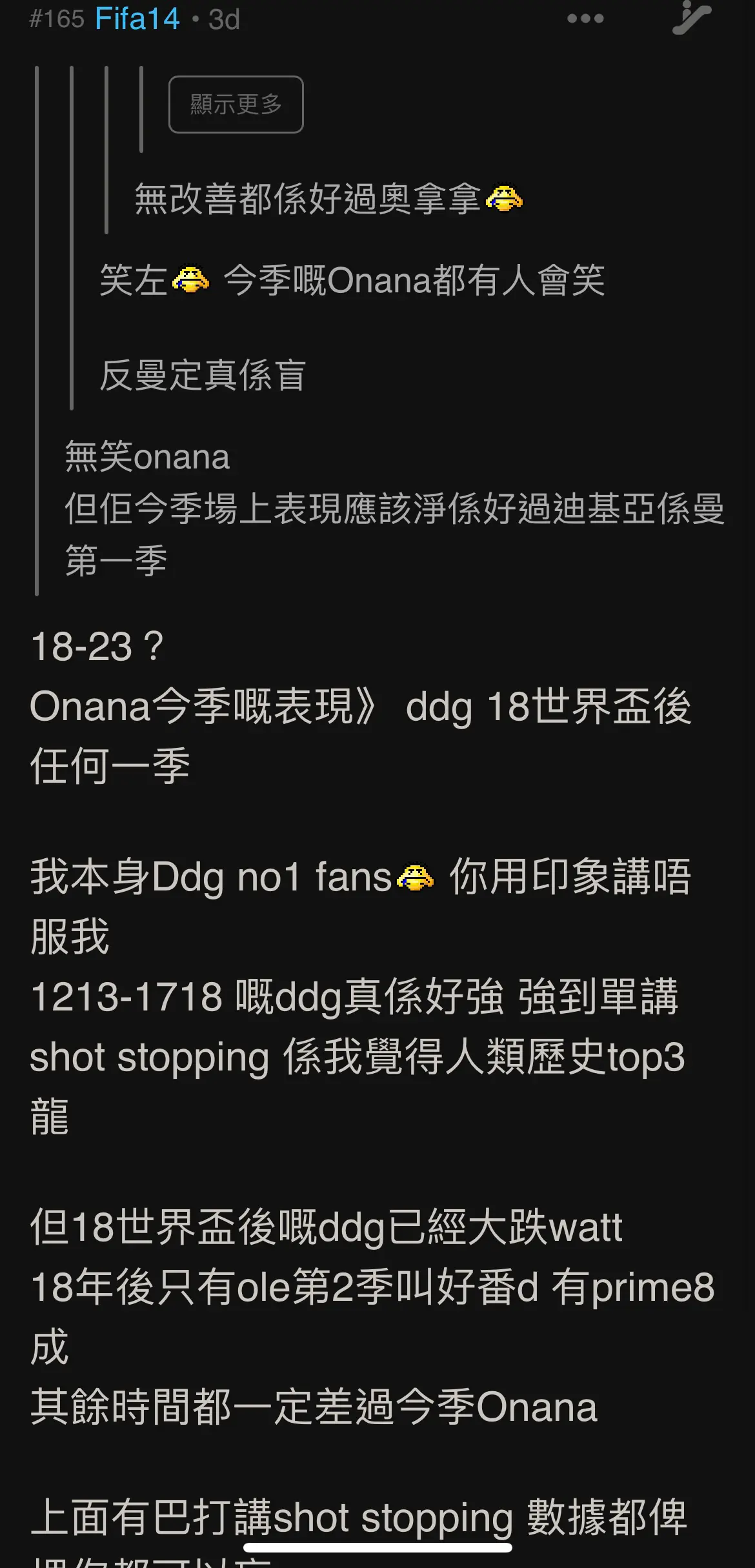The image size is (755, 1568).
Task: Tap the escalator icon beside post #165
Action: tap(691, 17)
